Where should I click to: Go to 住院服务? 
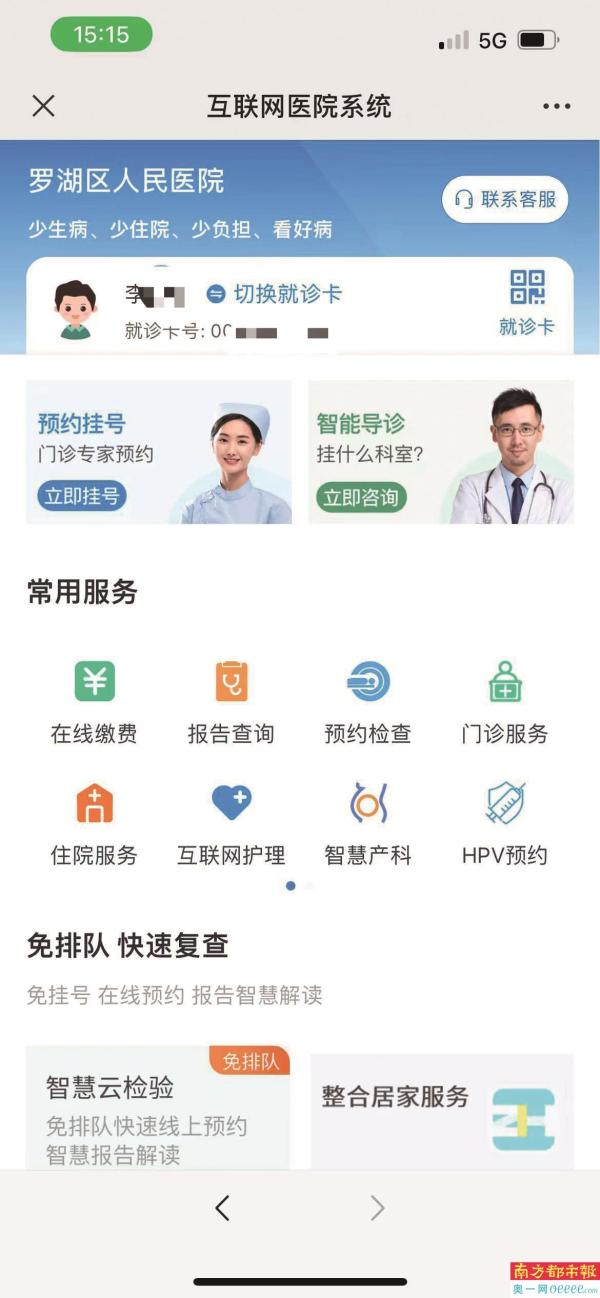pyautogui.click(x=94, y=822)
